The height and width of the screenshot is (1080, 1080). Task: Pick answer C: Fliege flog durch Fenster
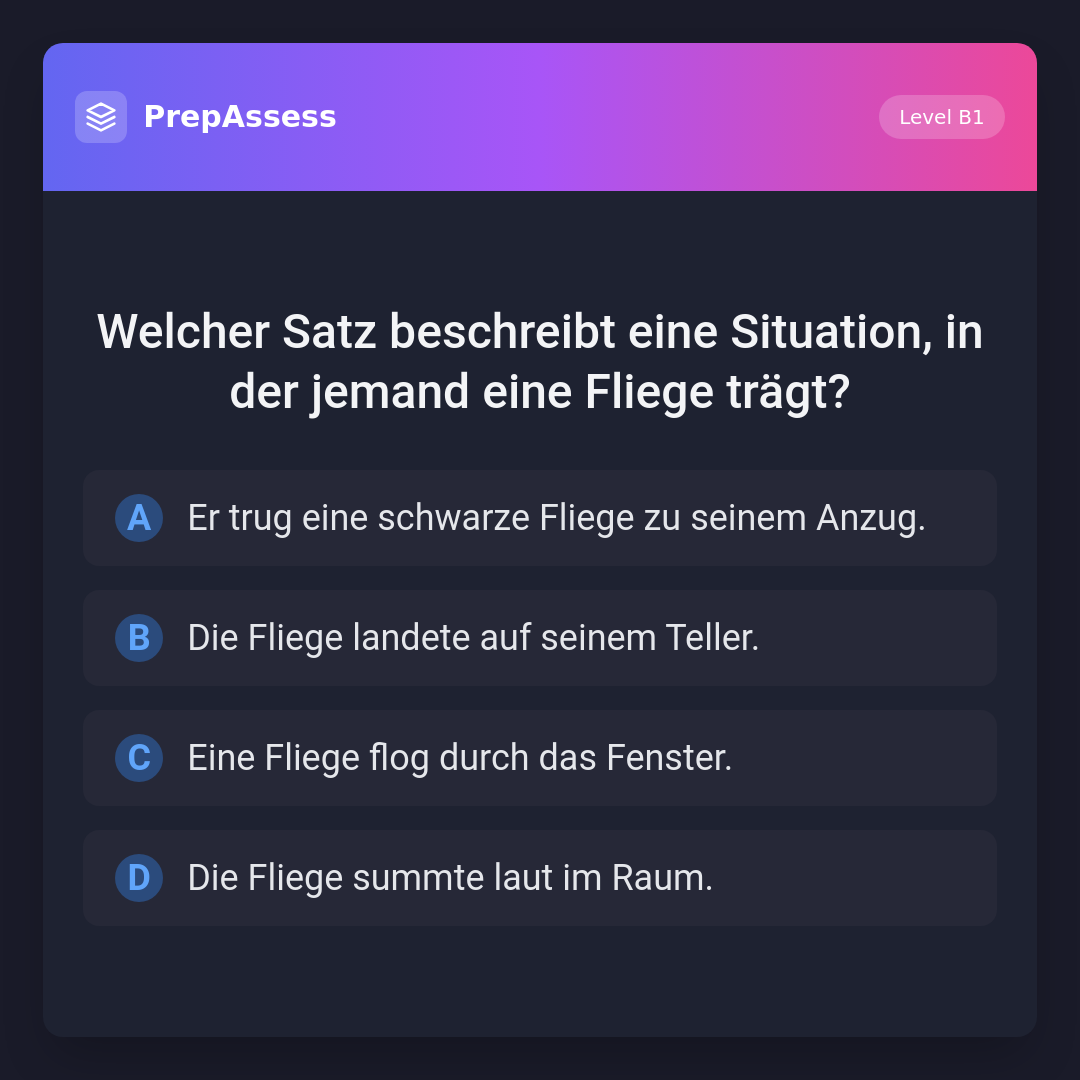point(540,758)
